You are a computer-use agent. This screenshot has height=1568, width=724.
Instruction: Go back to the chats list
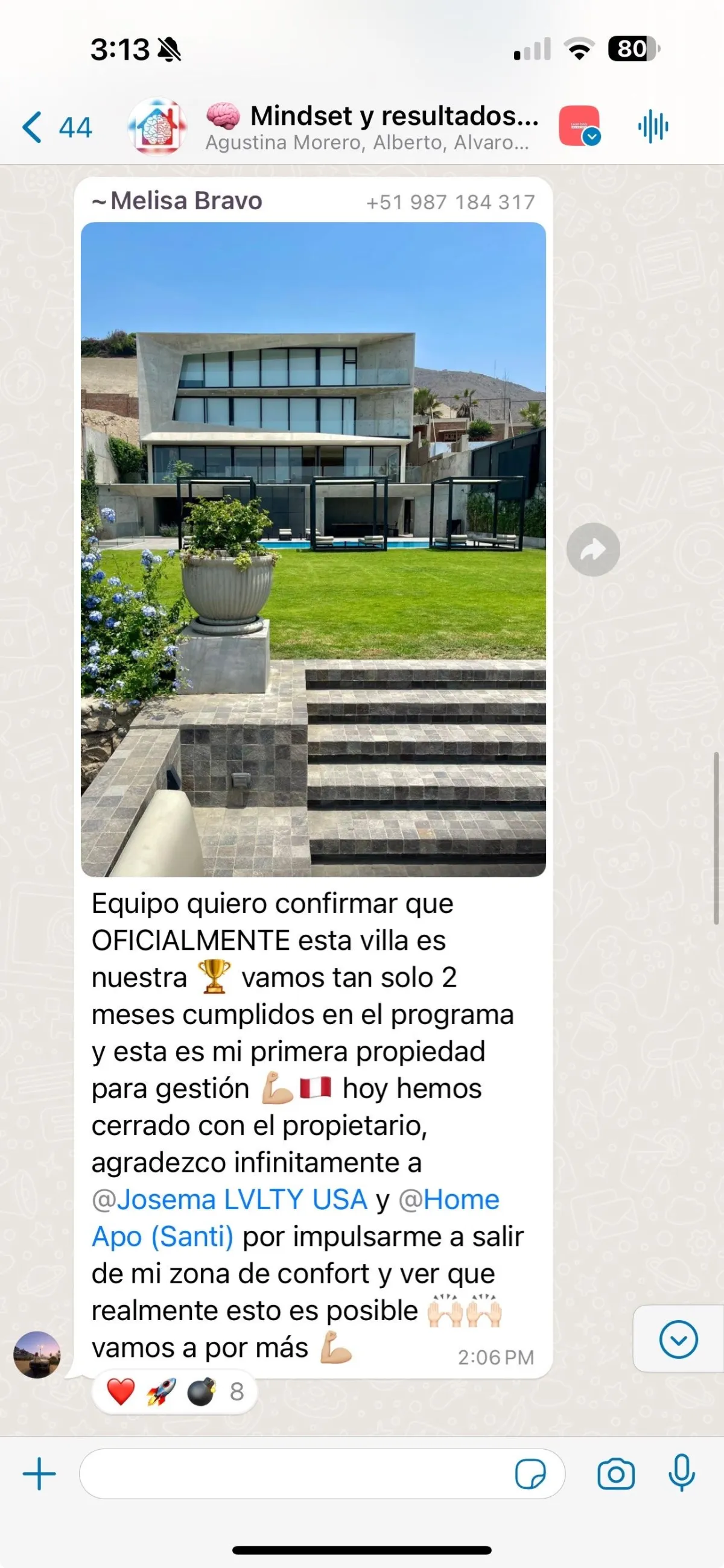56,127
